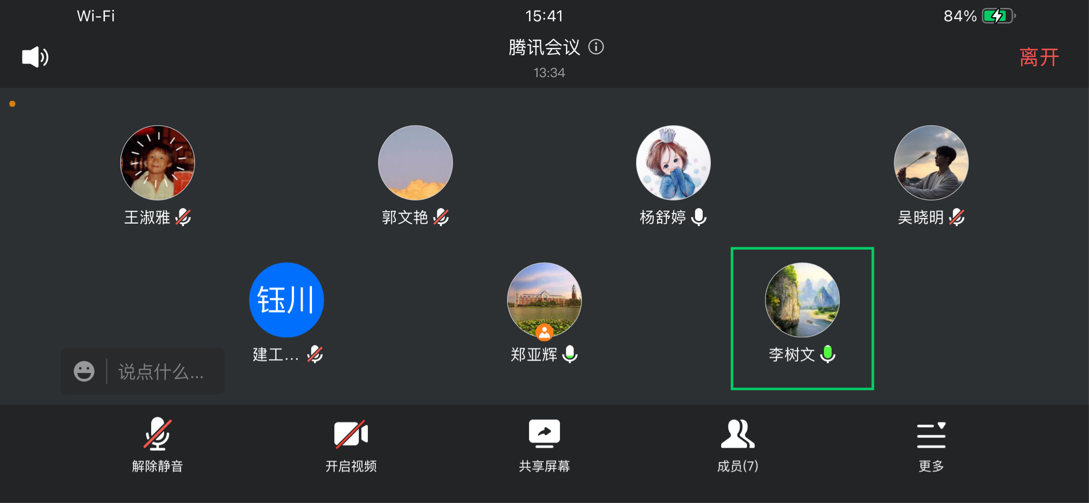Tap the 说点什么 chat input field

coord(162,371)
